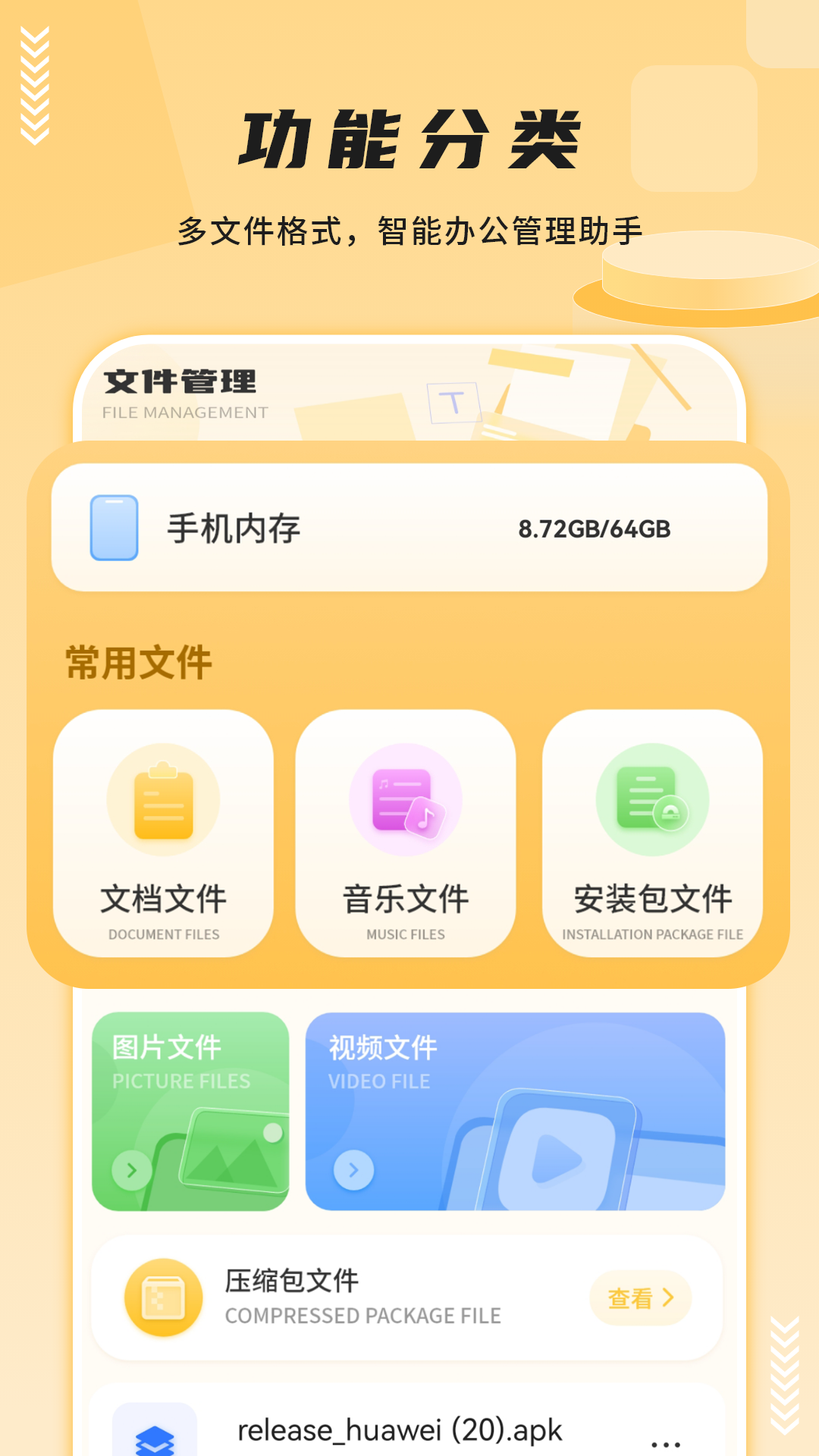Select the document files clipboard icon

(162, 800)
